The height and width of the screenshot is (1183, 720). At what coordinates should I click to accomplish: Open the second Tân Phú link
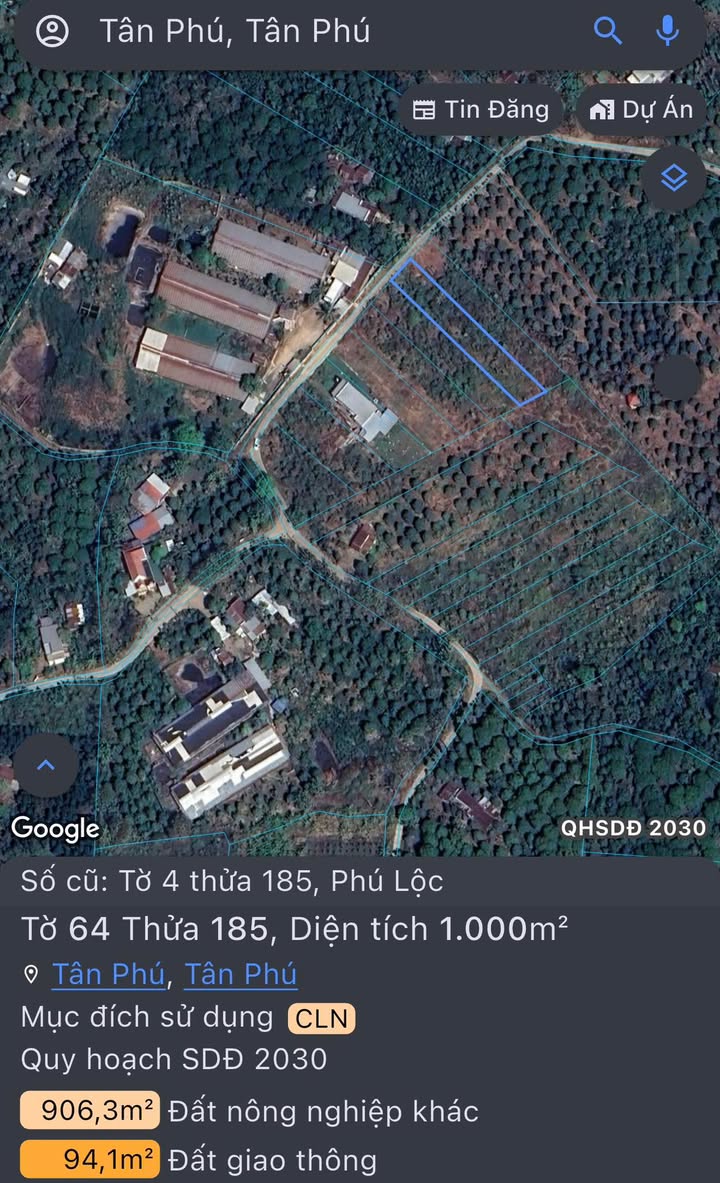click(241, 973)
